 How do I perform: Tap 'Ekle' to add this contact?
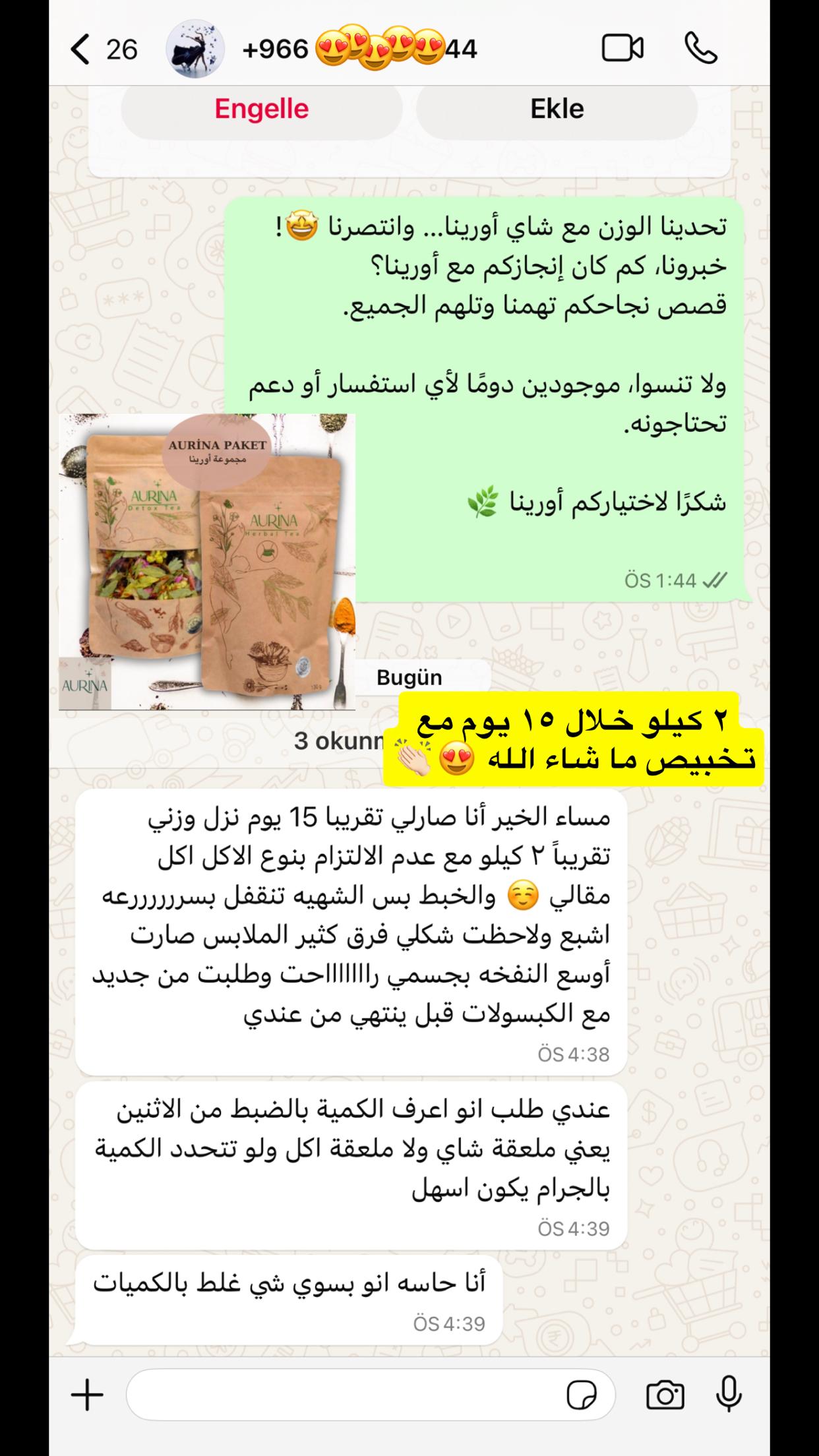pos(556,109)
